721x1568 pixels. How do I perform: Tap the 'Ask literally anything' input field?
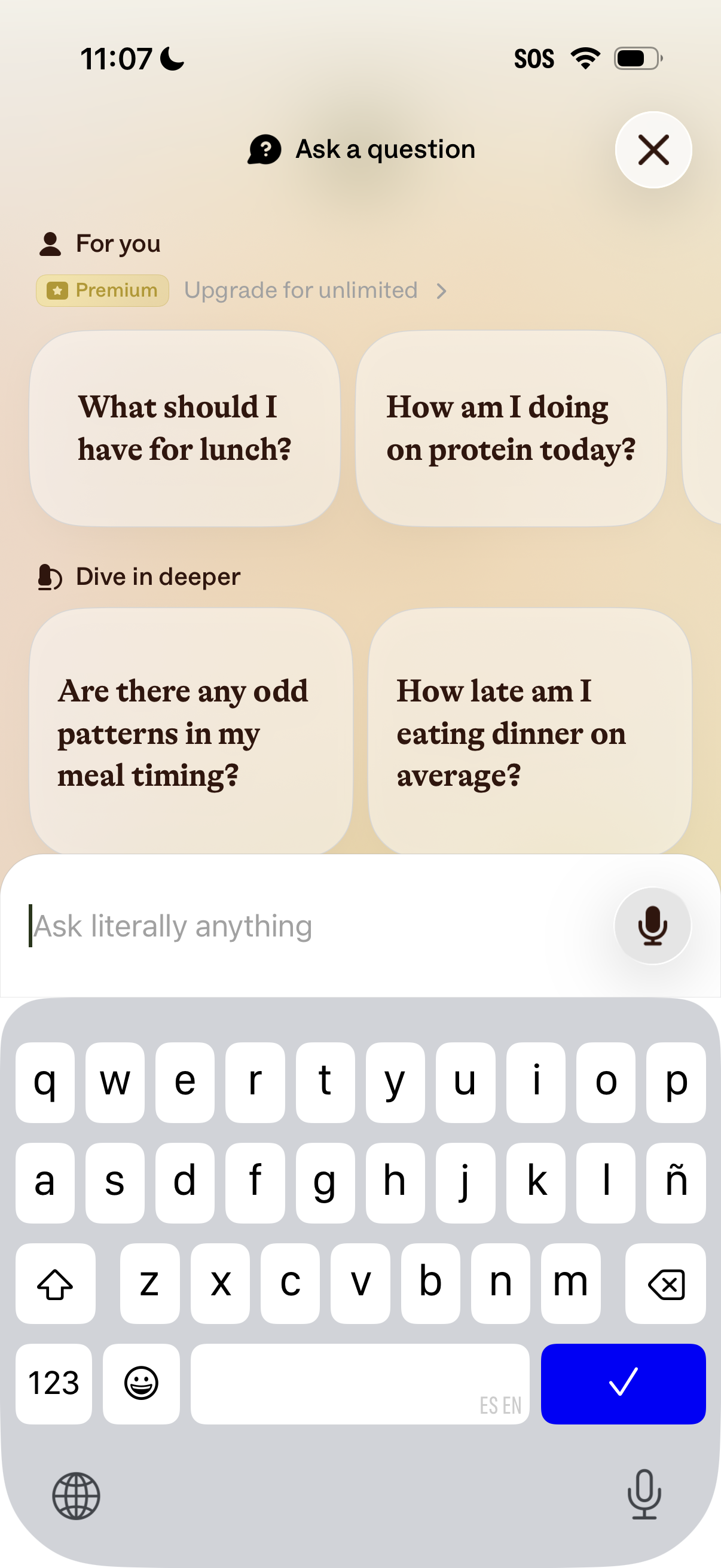click(243, 925)
